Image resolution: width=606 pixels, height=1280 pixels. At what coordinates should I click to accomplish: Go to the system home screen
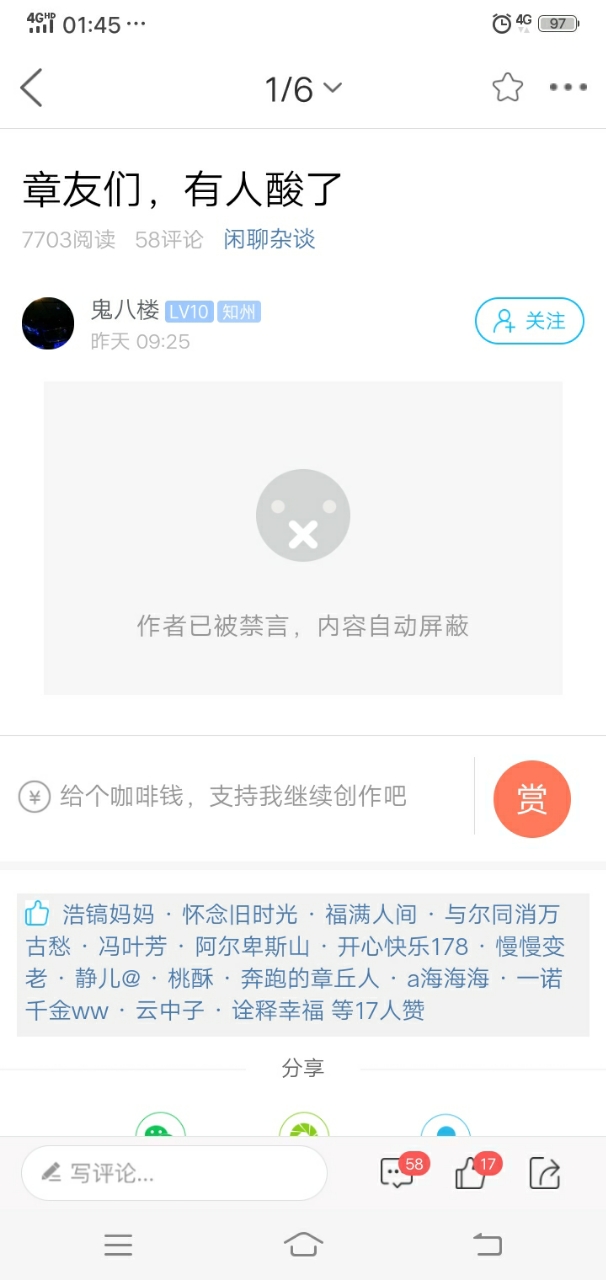303,1244
